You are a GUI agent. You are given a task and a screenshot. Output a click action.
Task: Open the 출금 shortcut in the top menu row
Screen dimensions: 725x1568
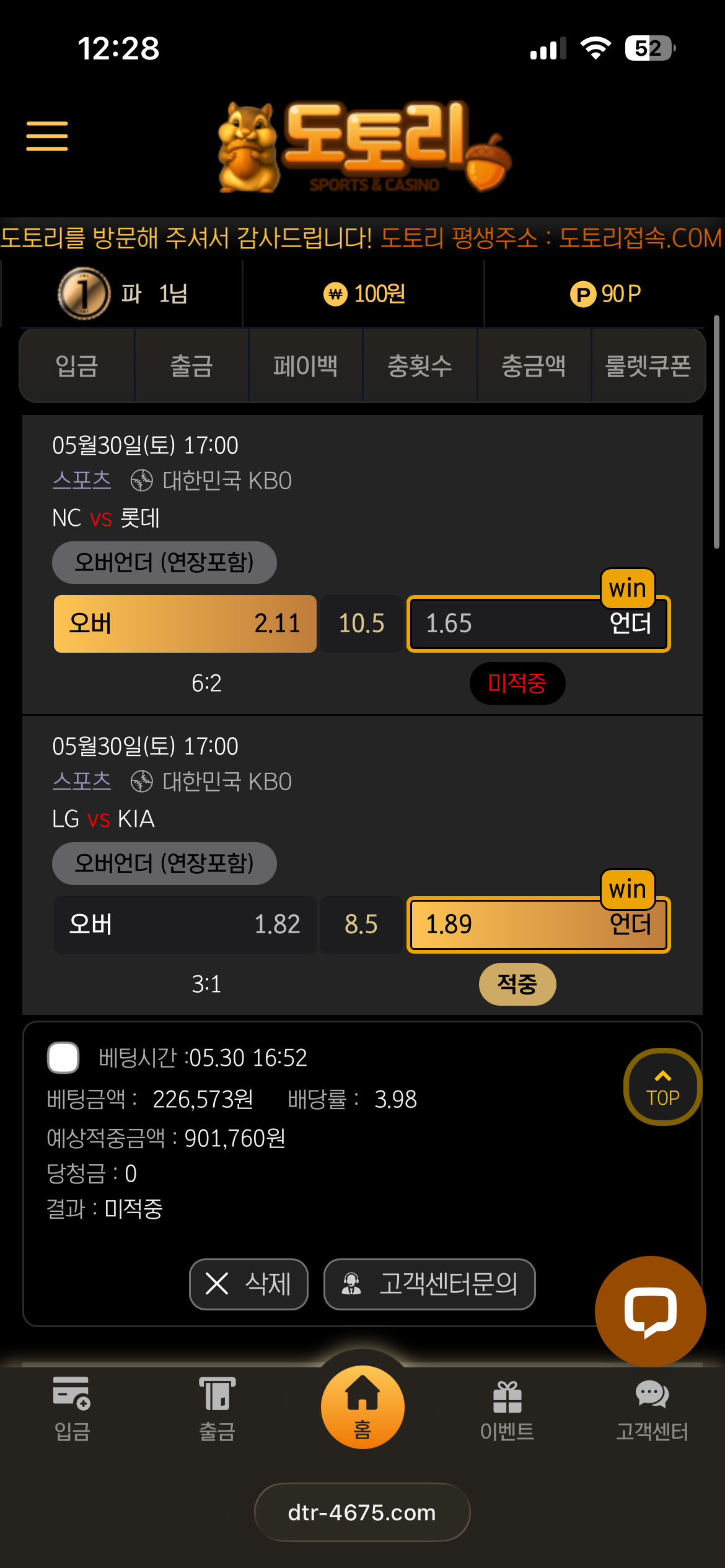tap(191, 365)
